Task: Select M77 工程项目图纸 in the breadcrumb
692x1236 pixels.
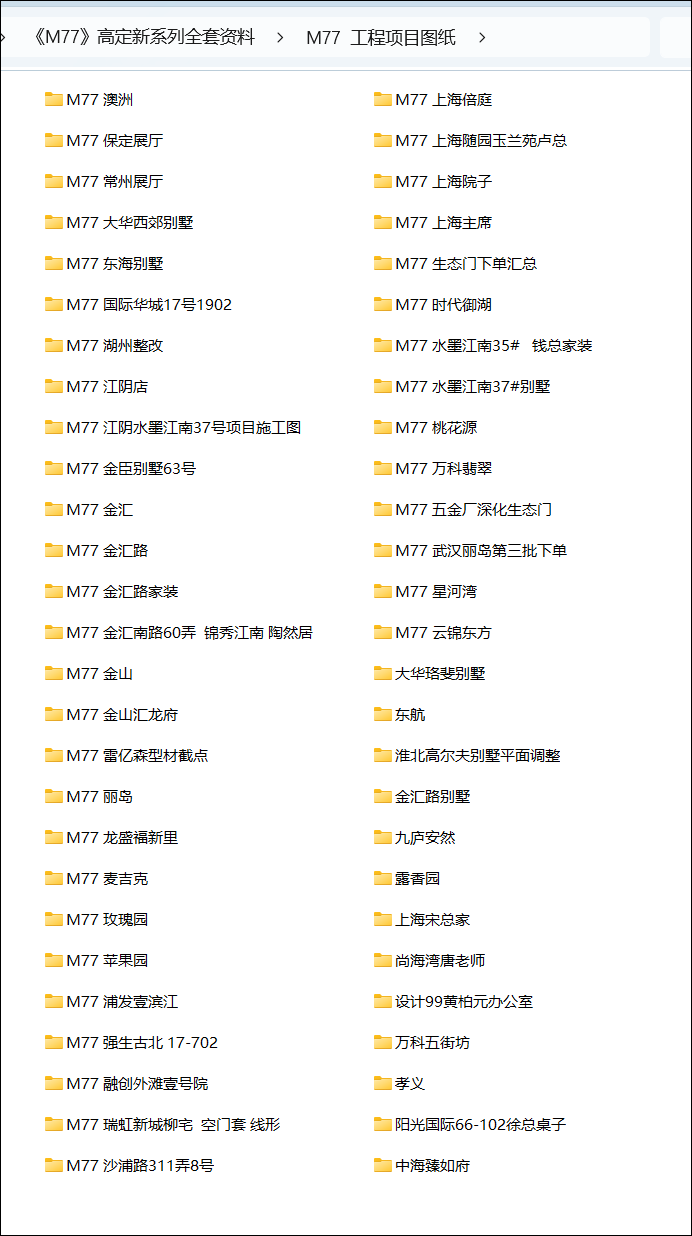Action: [381, 37]
